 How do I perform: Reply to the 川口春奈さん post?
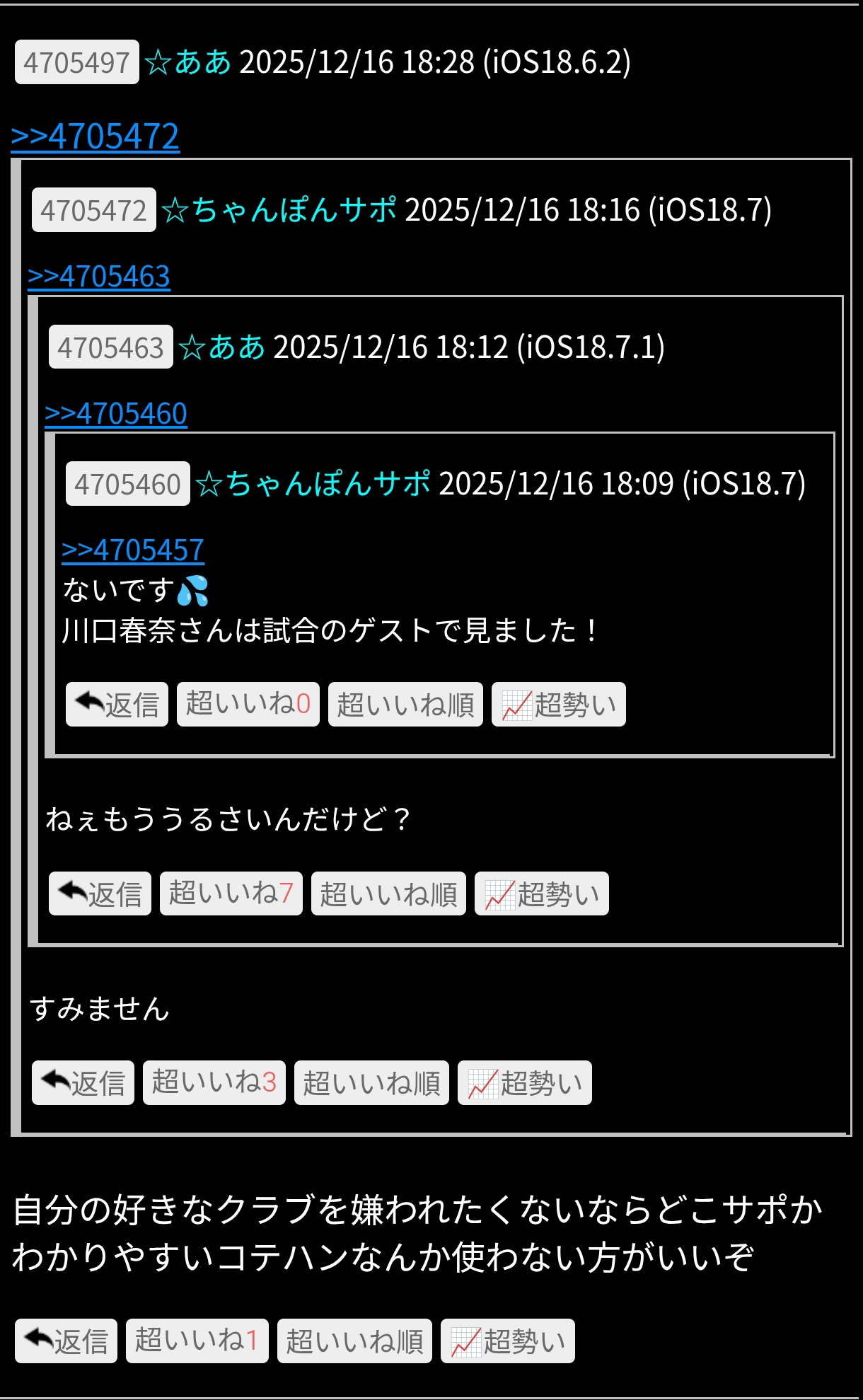[x=117, y=705]
